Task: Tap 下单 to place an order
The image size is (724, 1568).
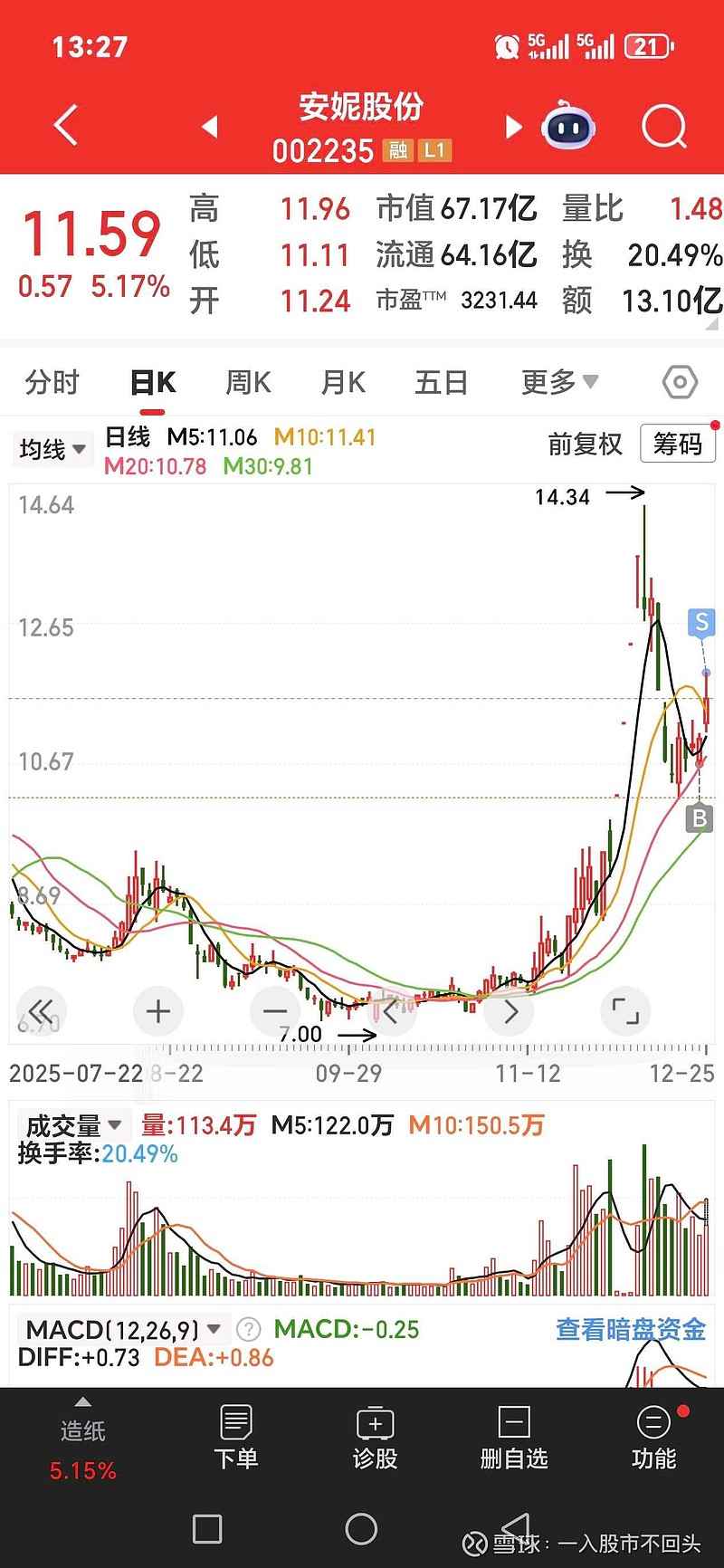Action: pos(235,1436)
